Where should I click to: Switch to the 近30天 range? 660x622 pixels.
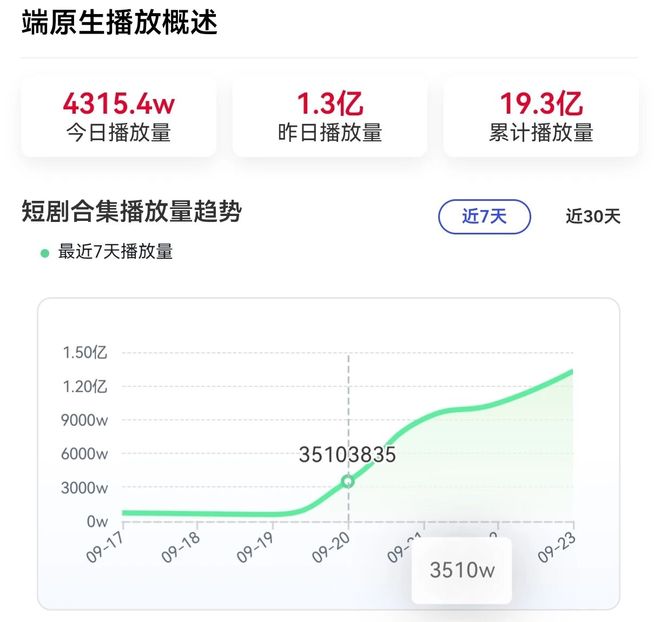593,216
